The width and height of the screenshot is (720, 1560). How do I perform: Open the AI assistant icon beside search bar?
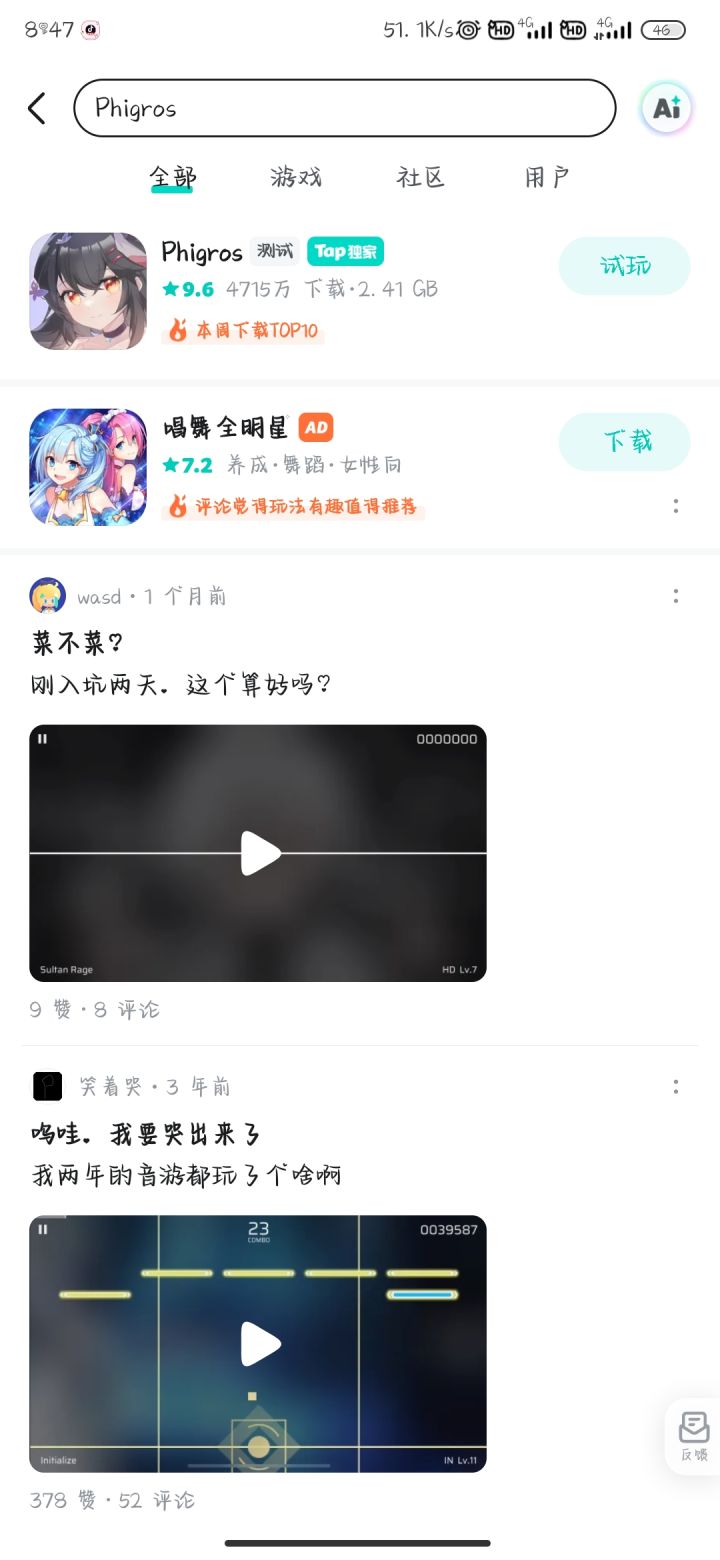tap(666, 108)
